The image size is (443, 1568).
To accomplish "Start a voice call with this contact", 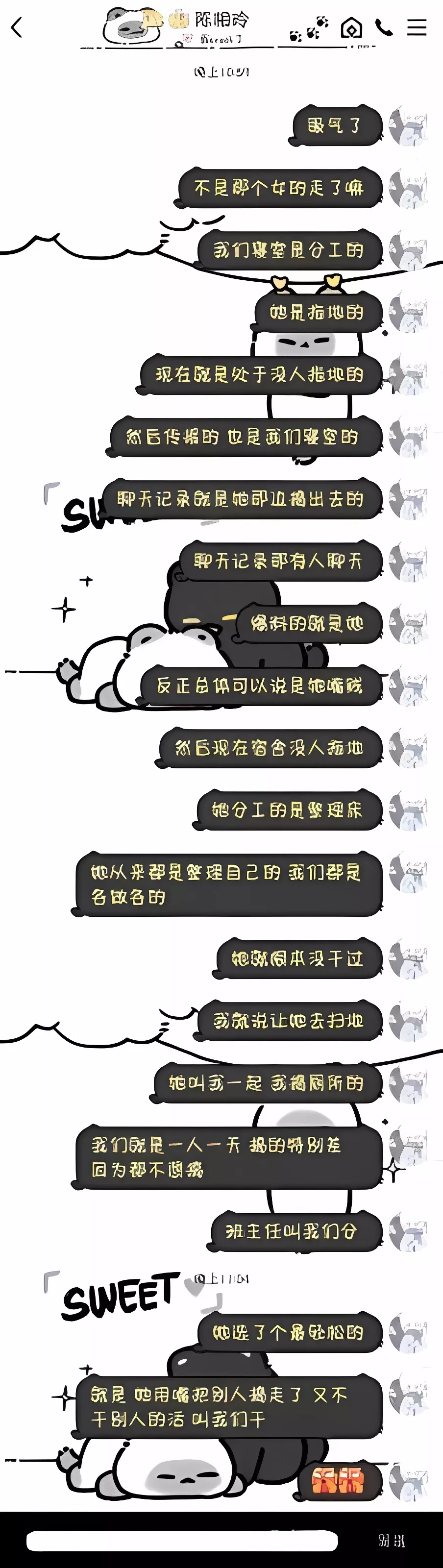I will (384, 27).
